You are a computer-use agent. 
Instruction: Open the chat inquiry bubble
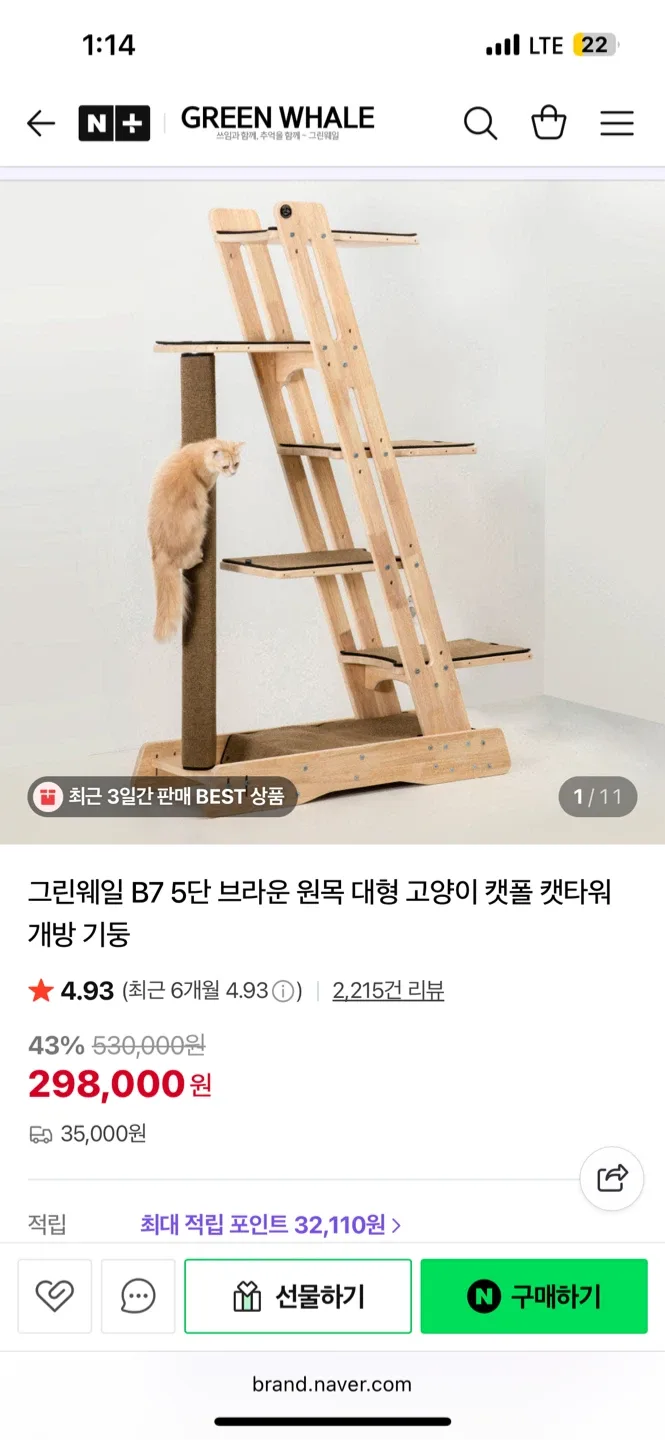click(x=138, y=1296)
